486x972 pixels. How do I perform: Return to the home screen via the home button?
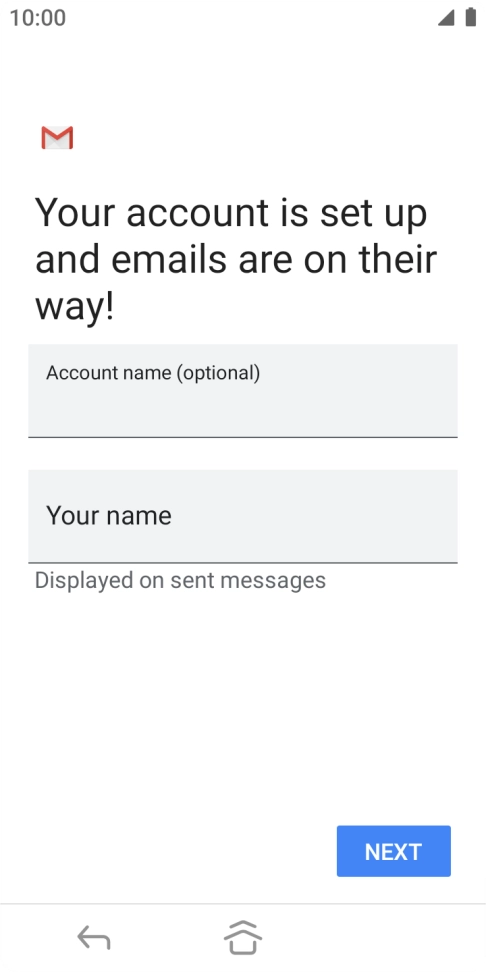(x=242, y=937)
